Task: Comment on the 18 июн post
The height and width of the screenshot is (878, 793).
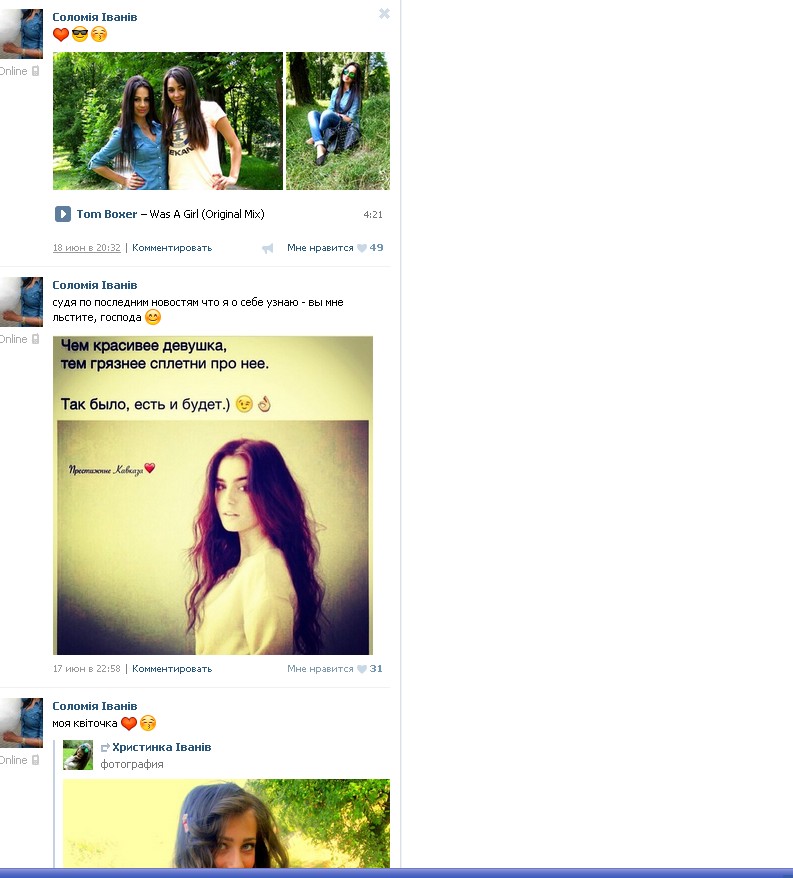Action: pos(172,248)
